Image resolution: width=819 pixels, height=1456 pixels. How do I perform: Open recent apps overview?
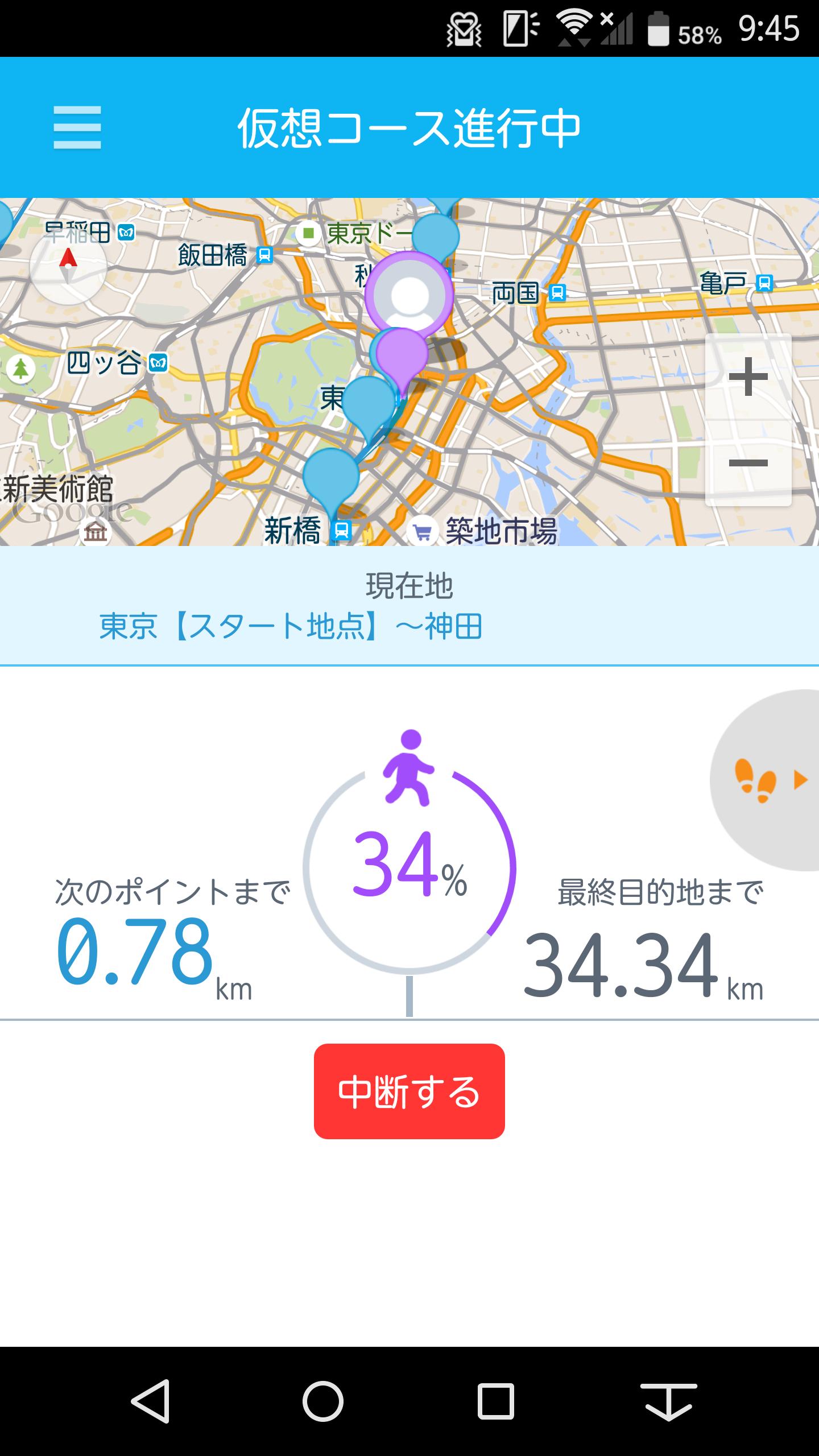pos(496,1400)
